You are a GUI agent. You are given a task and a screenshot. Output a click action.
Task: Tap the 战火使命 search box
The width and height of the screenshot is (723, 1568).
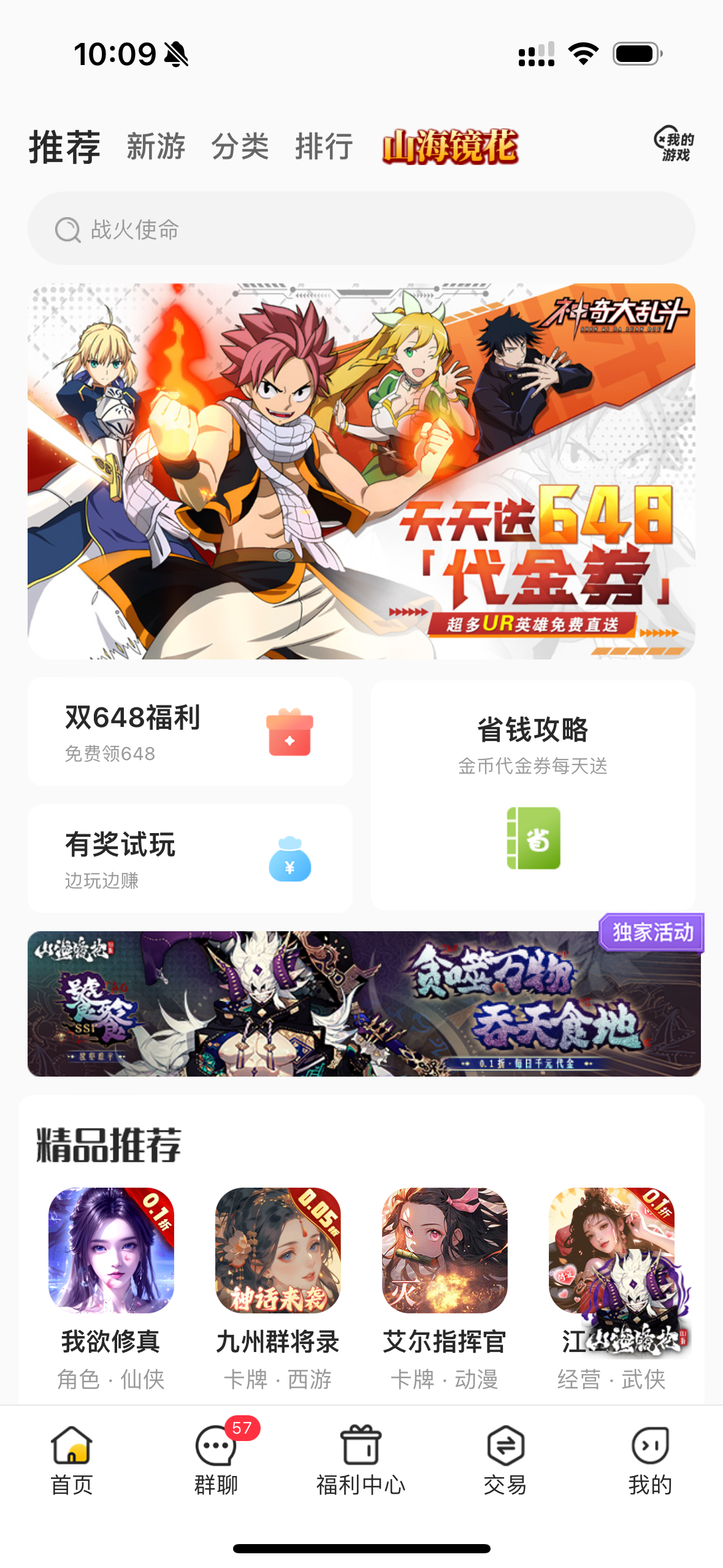coord(361,229)
